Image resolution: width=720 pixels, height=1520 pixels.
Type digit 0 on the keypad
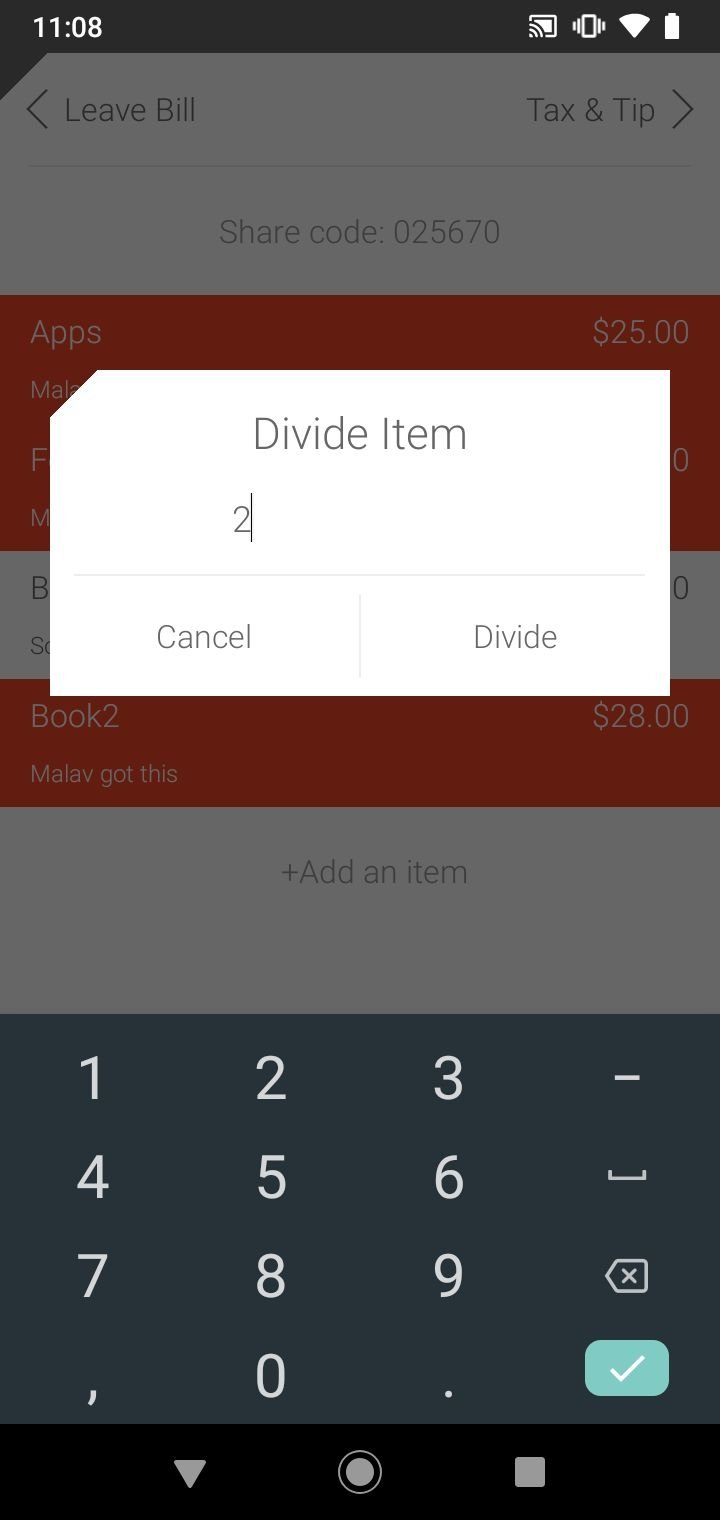coord(271,1375)
